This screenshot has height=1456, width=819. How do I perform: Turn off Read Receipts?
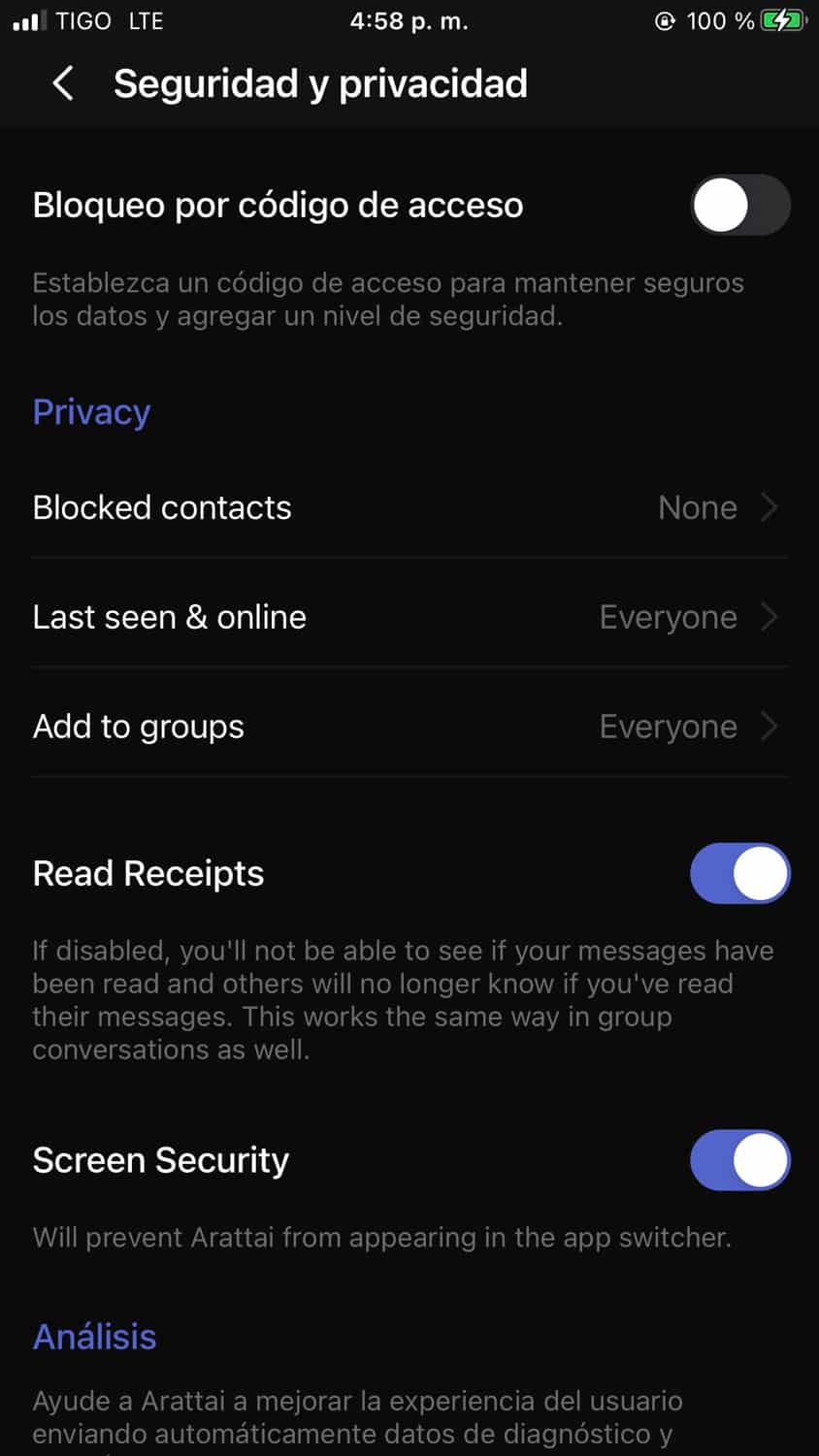point(740,873)
